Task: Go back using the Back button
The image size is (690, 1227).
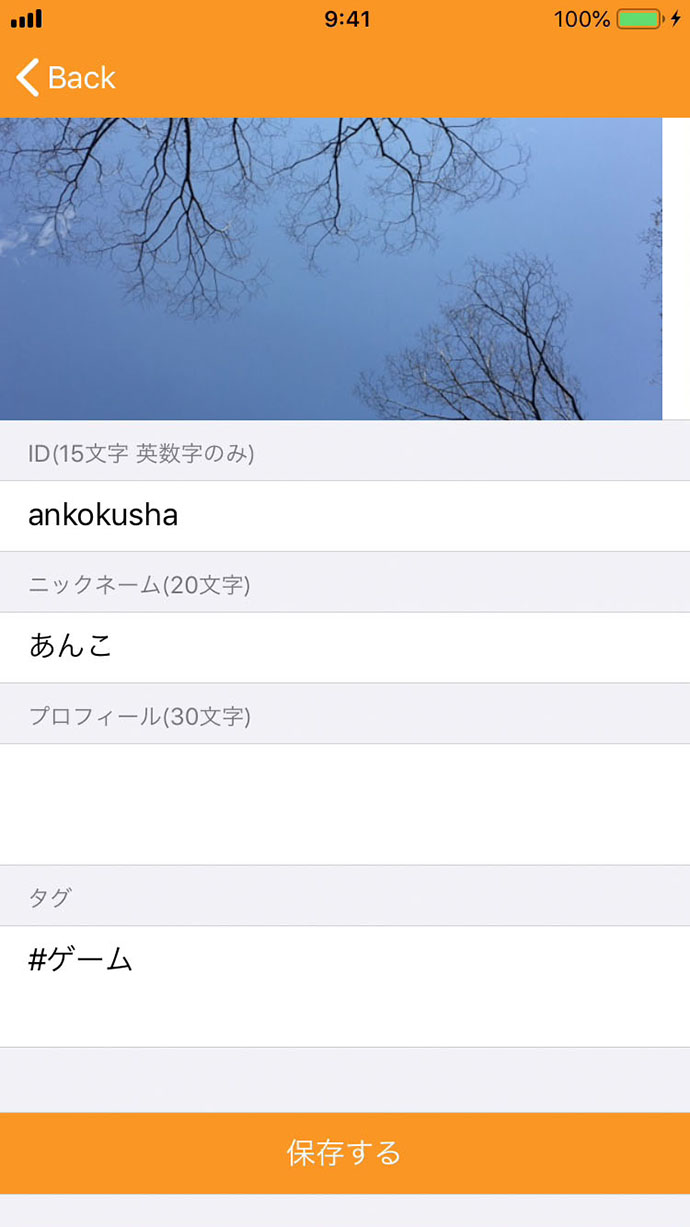Action: (x=66, y=78)
